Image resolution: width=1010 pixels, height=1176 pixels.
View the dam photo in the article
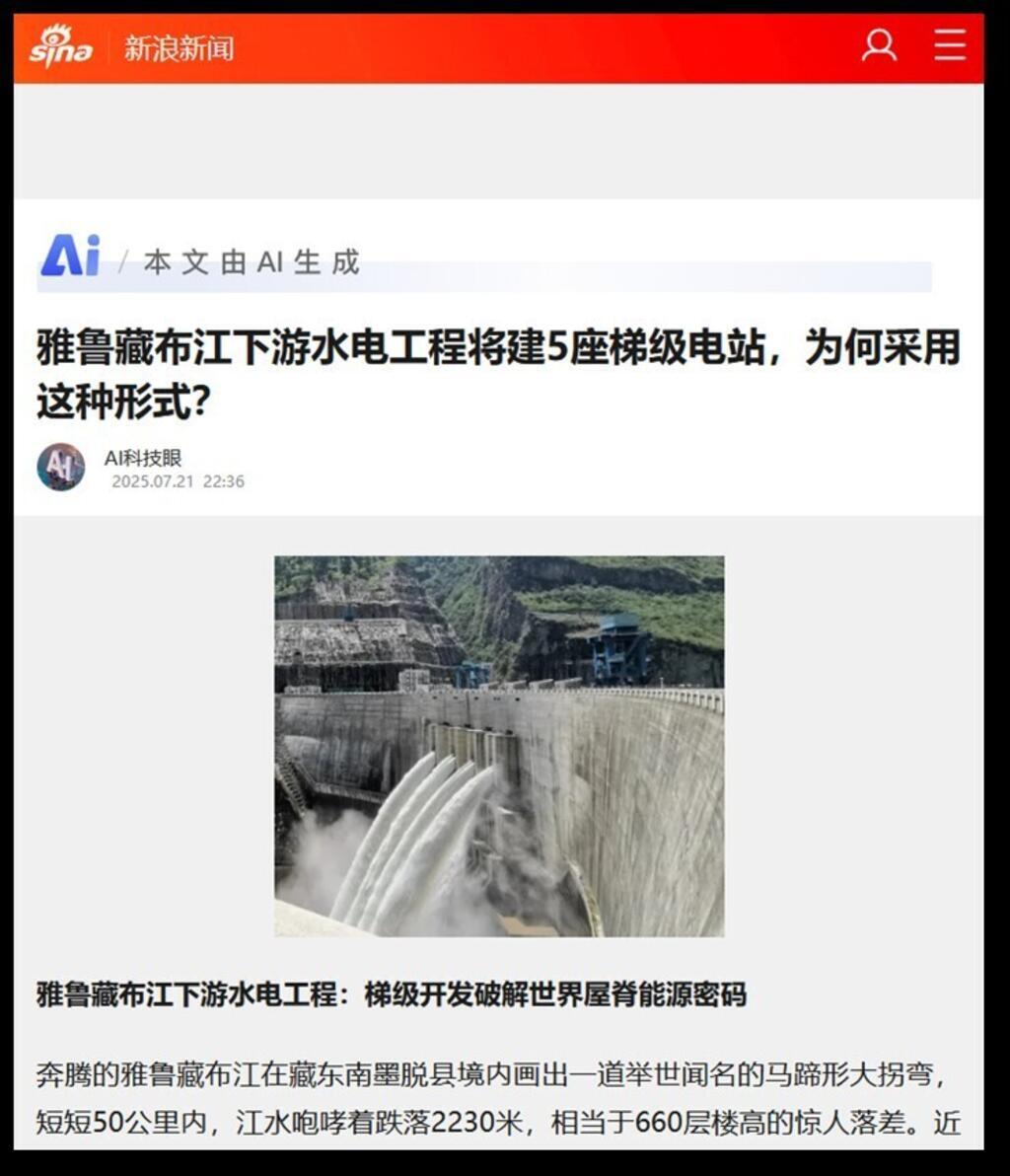tap(499, 746)
